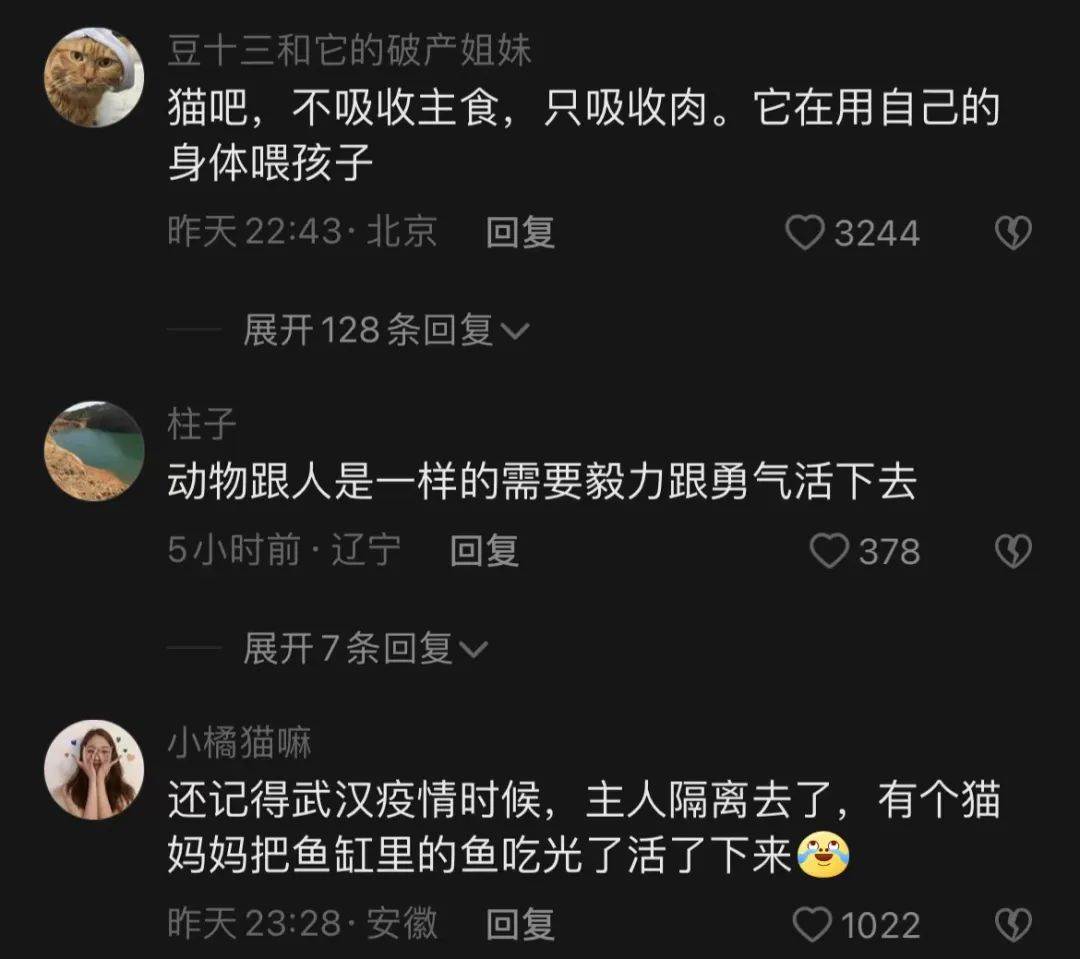Reply to 柱子's comment
1080x959 pixels.
click(x=484, y=551)
